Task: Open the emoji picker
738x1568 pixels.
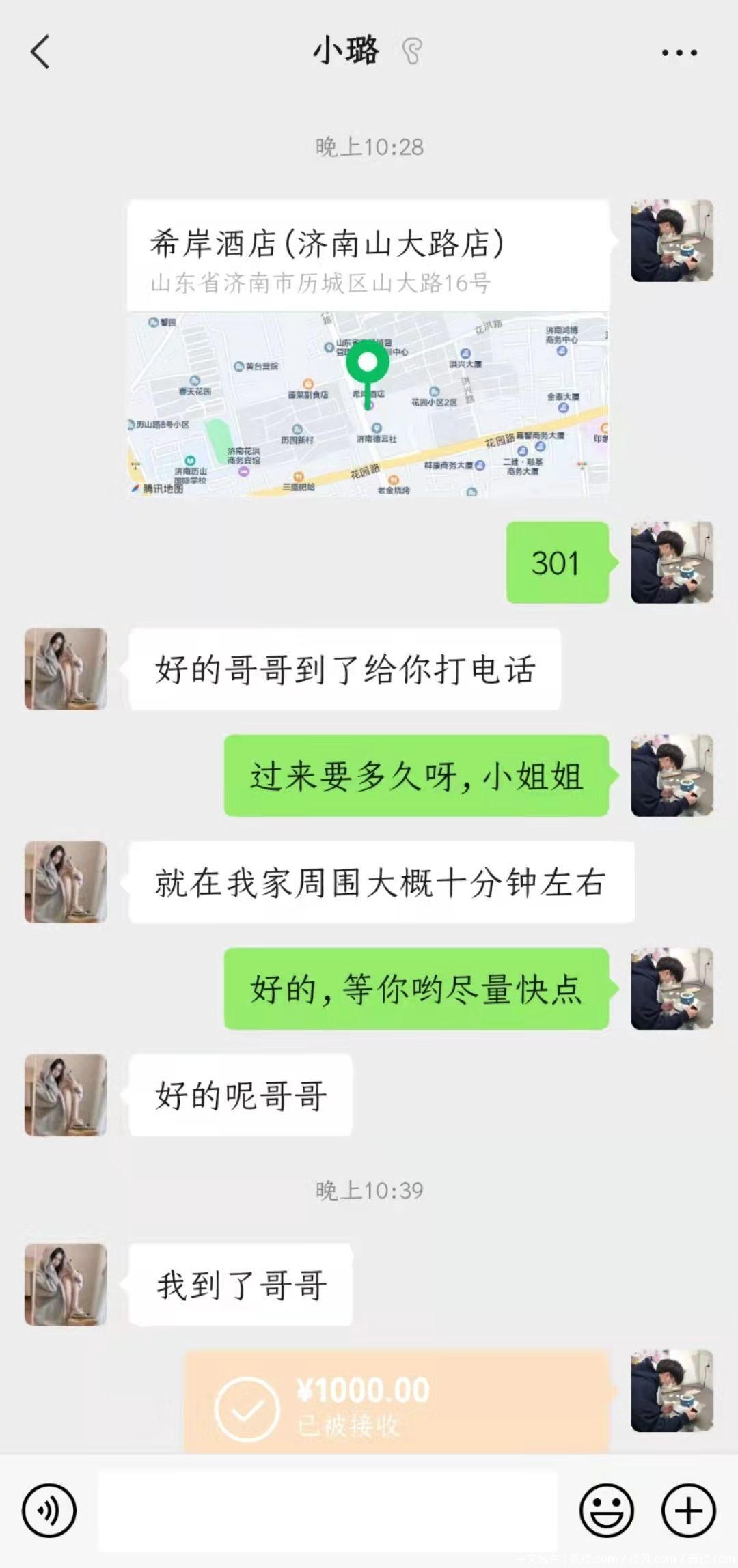Action: (607, 1510)
